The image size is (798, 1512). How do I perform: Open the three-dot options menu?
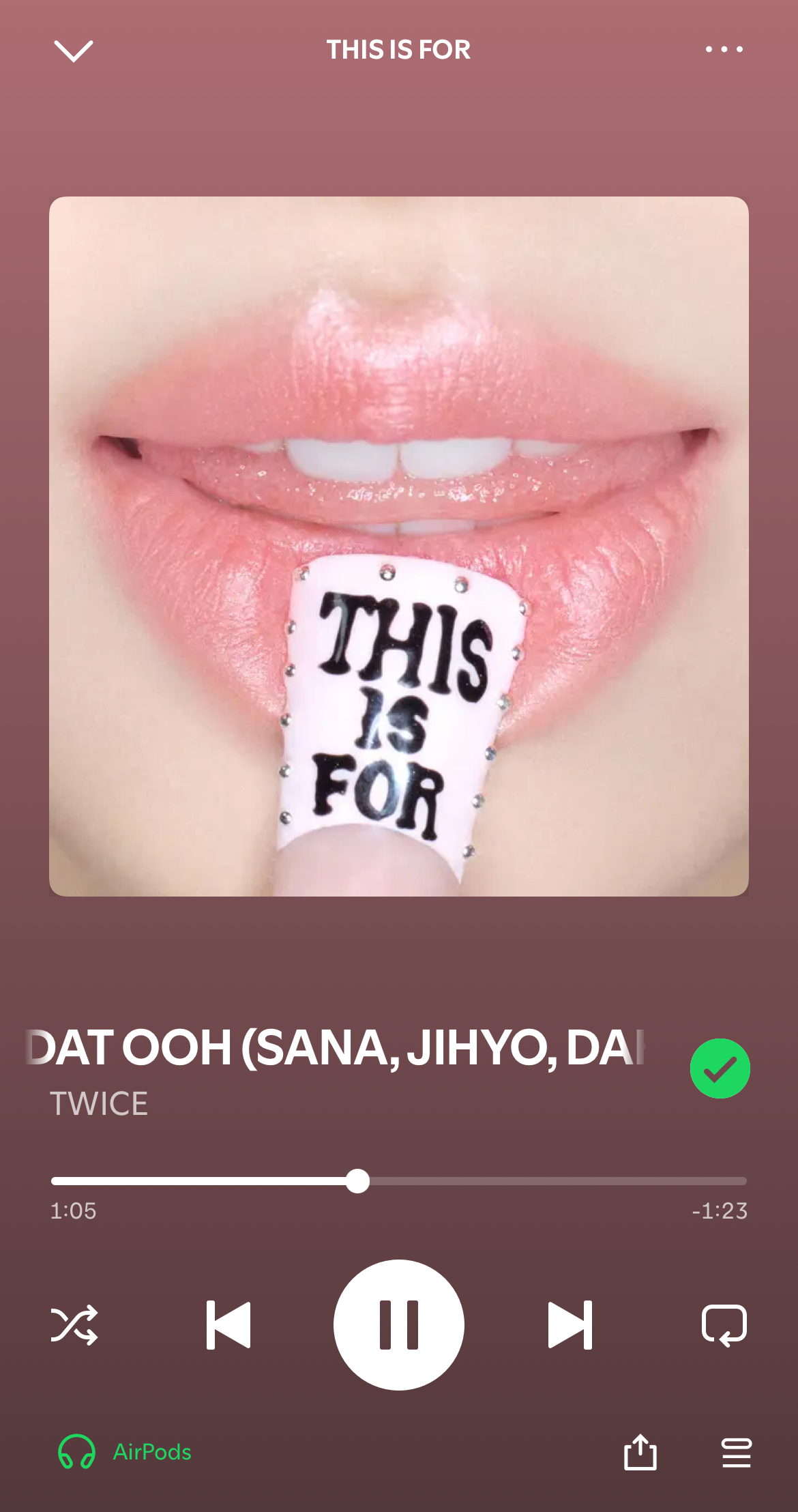tap(724, 49)
